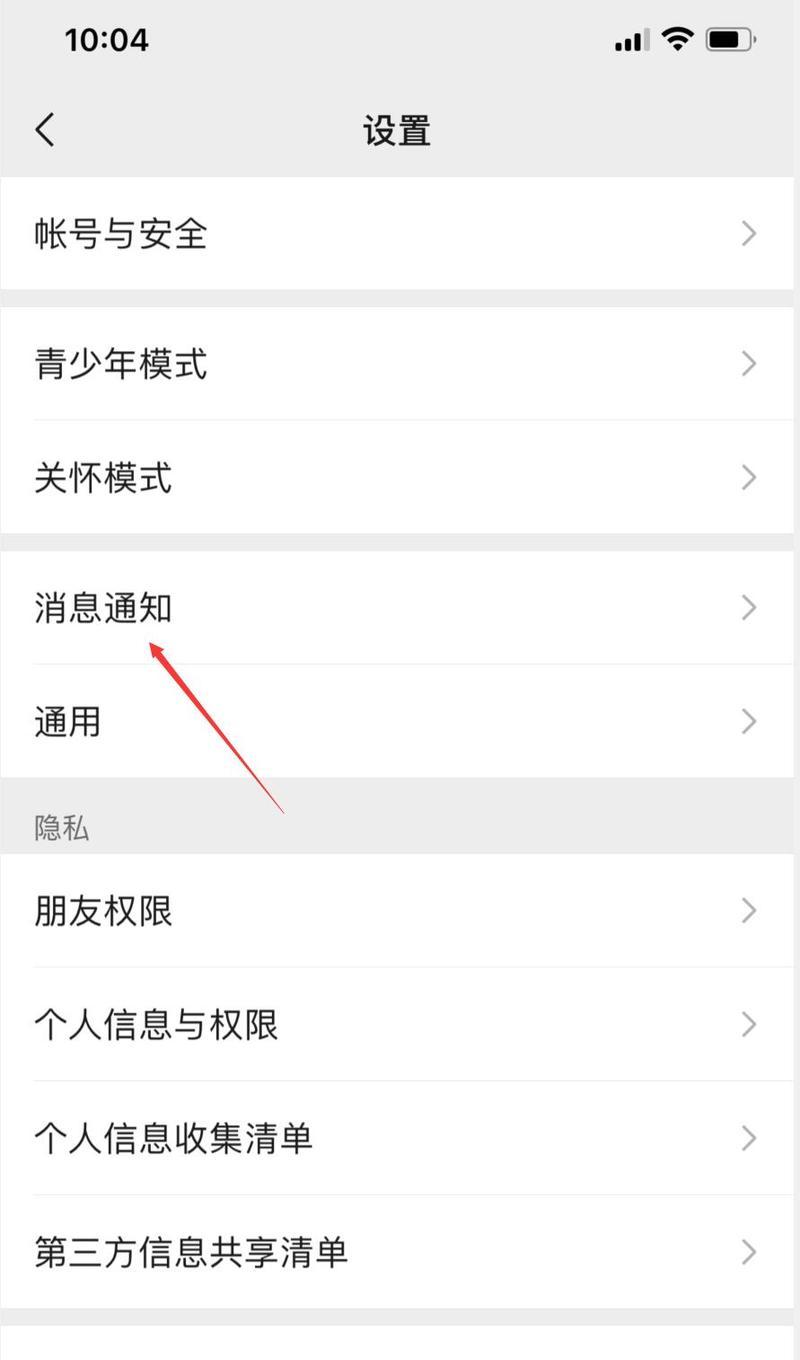Open 朋友权限
Screen dimensions: 800x1360
[400, 911]
